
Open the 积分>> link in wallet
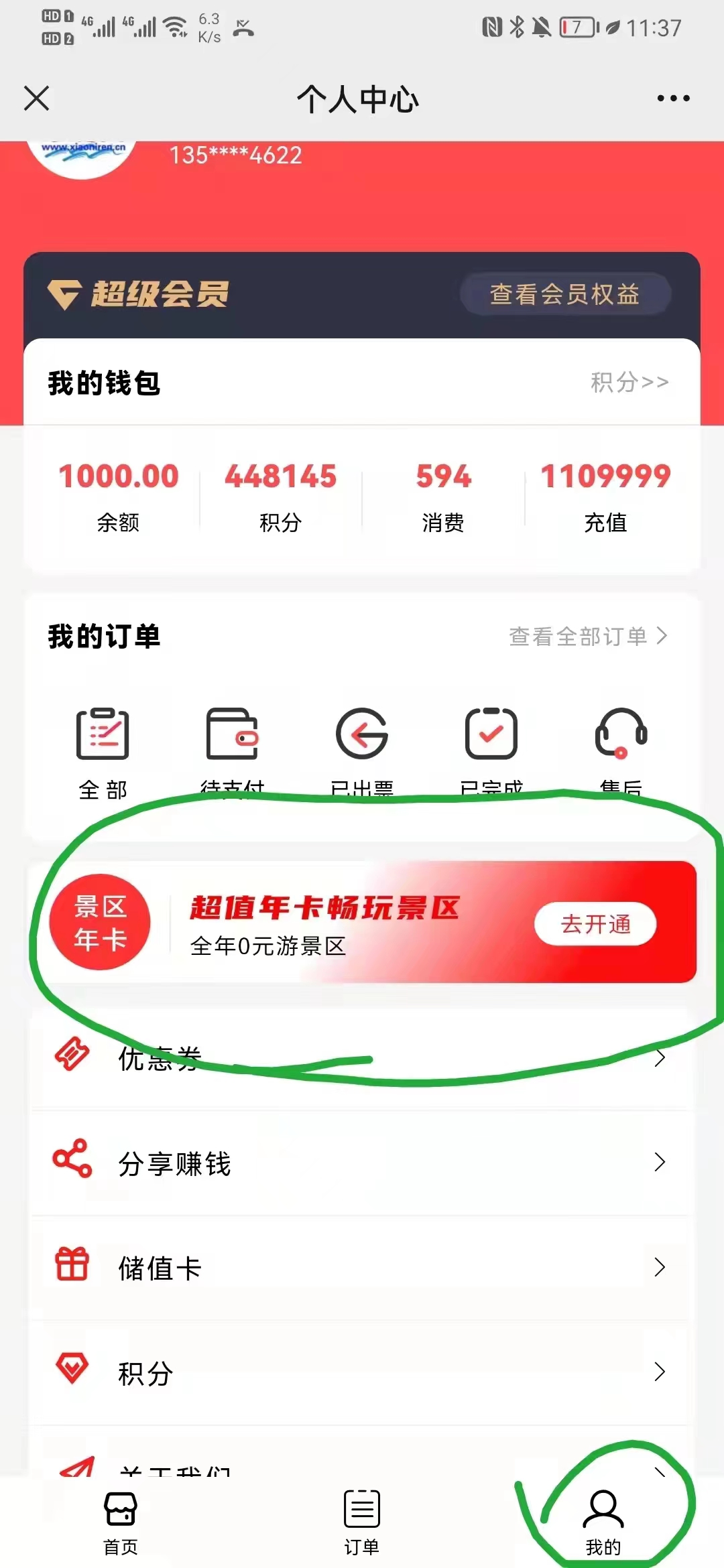(629, 382)
